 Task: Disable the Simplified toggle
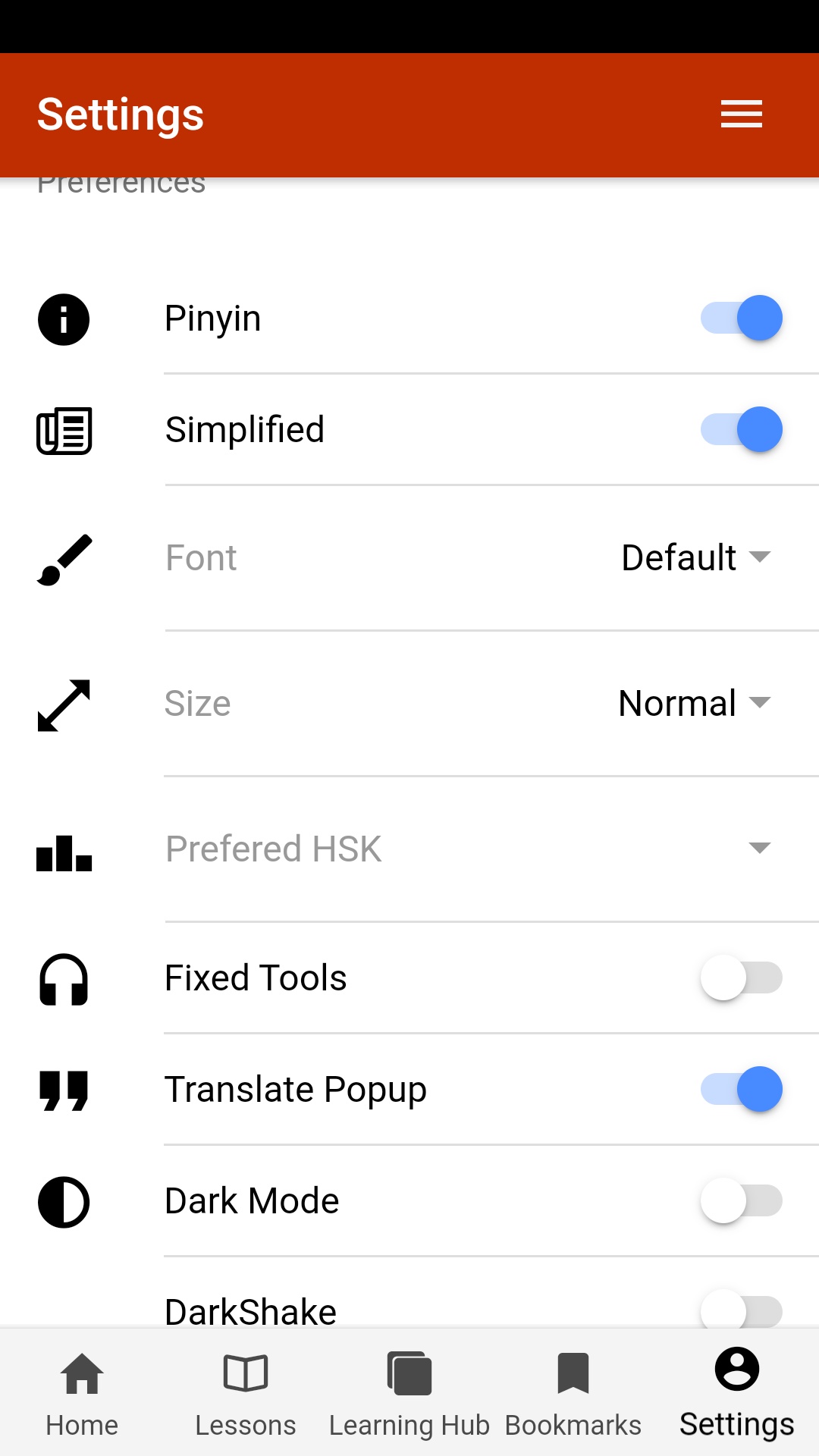(741, 429)
